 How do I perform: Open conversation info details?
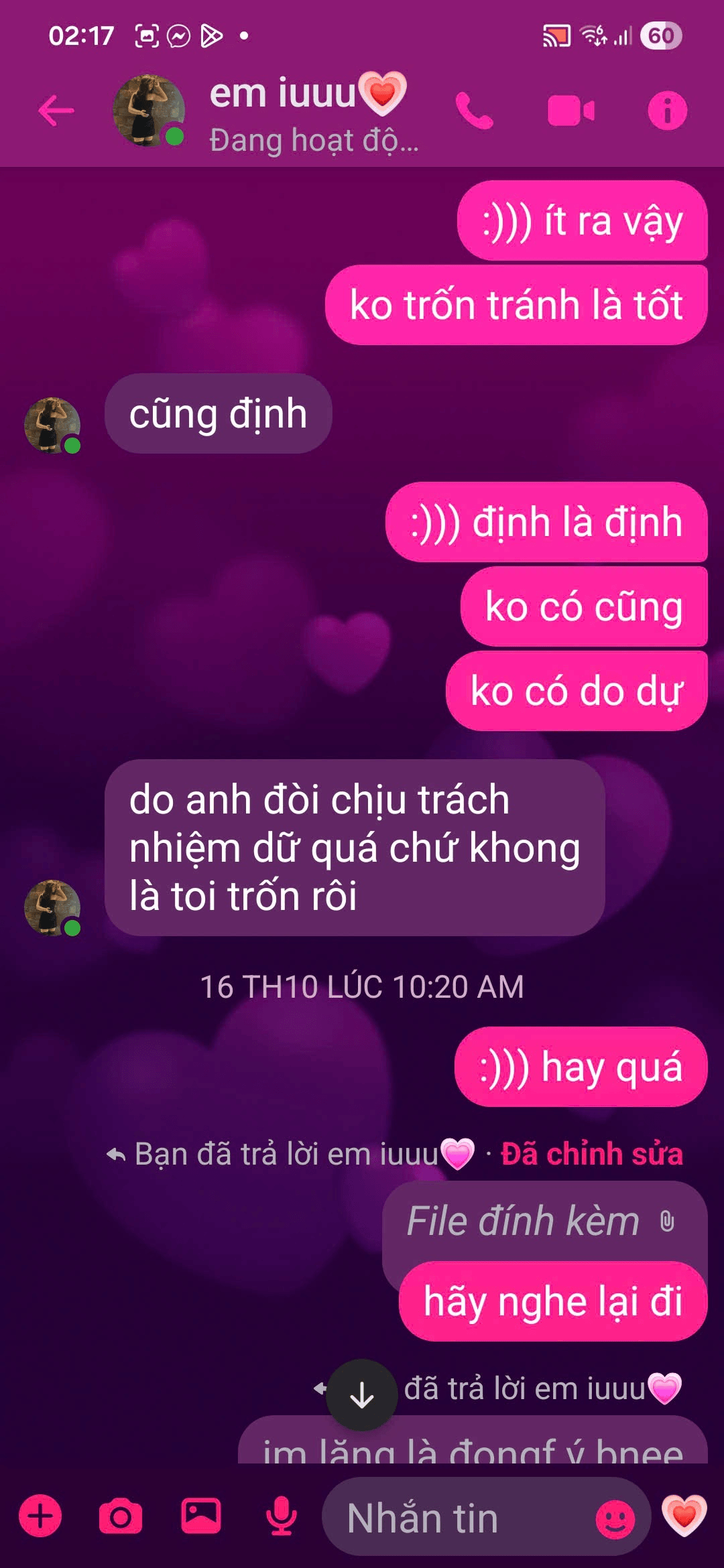[x=667, y=111]
